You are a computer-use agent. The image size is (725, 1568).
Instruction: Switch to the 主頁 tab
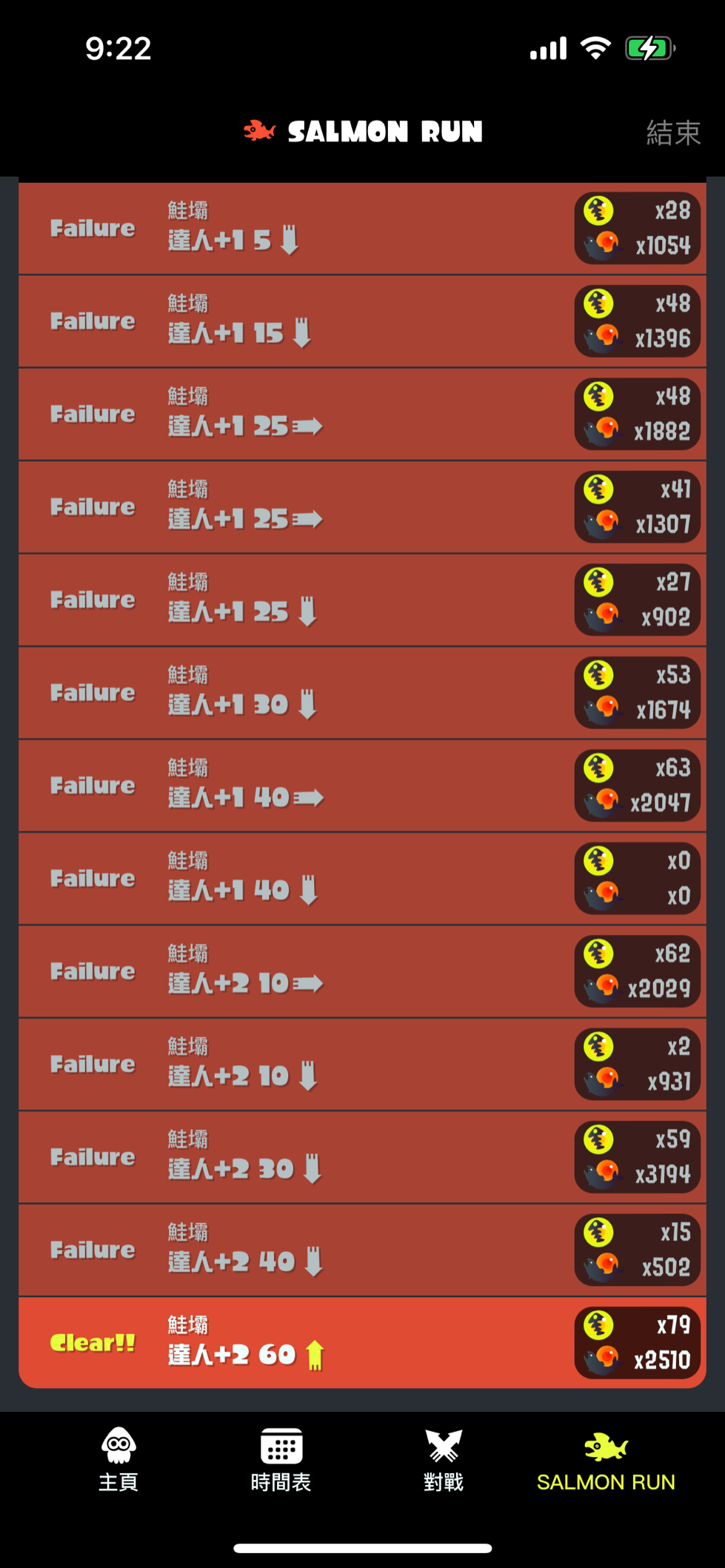click(118, 1459)
